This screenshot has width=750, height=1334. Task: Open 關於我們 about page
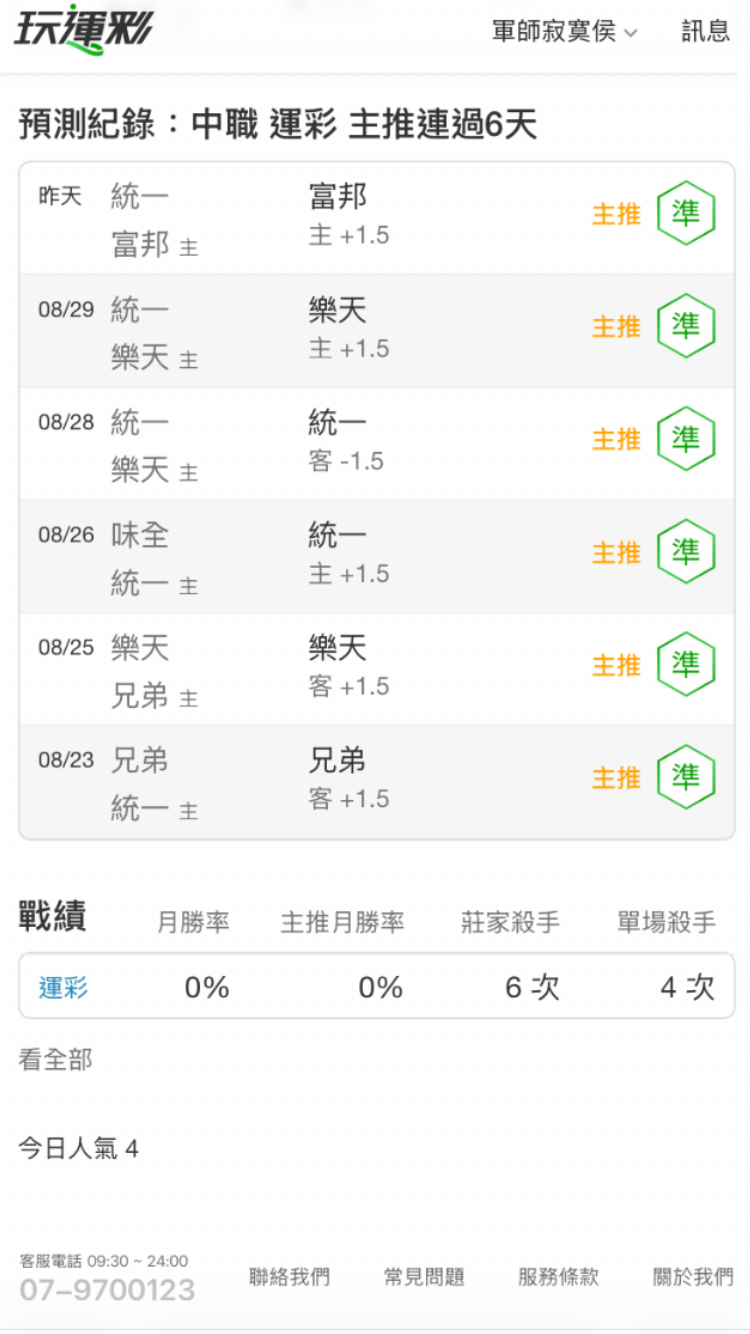(x=693, y=1277)
